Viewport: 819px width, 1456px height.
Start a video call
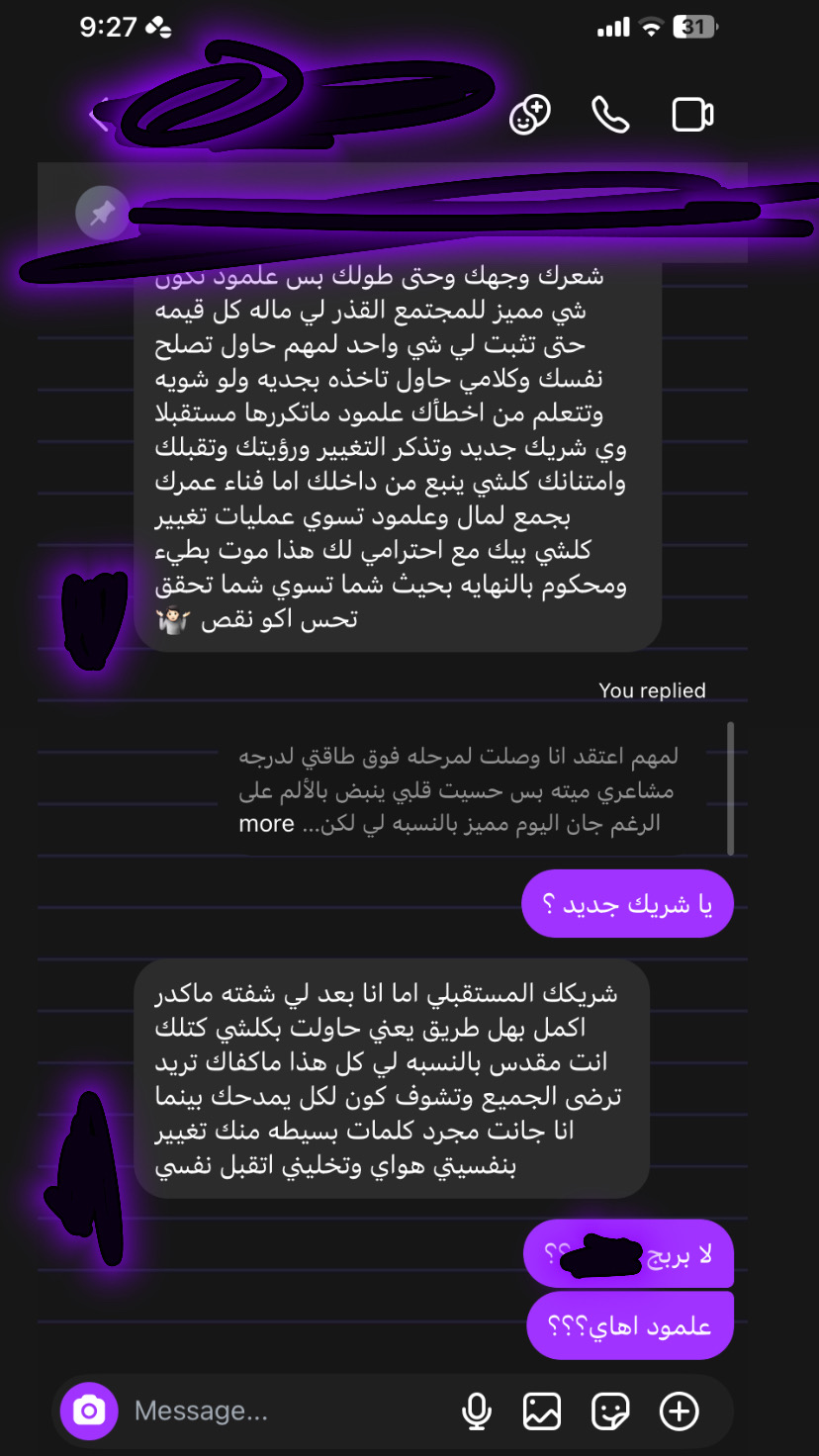point(692,115)
